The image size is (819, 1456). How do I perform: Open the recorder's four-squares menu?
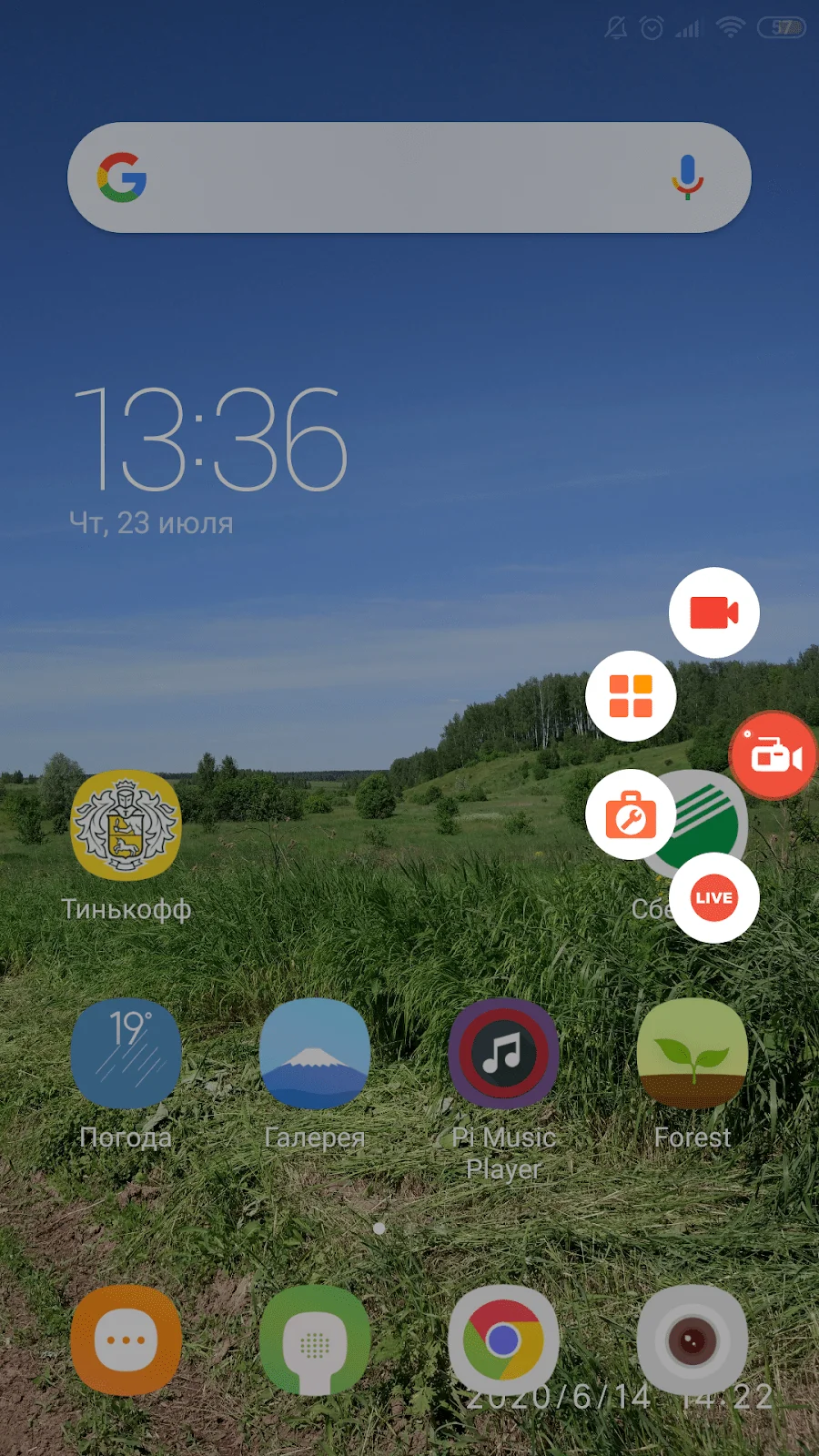click(x=631, y=696)
